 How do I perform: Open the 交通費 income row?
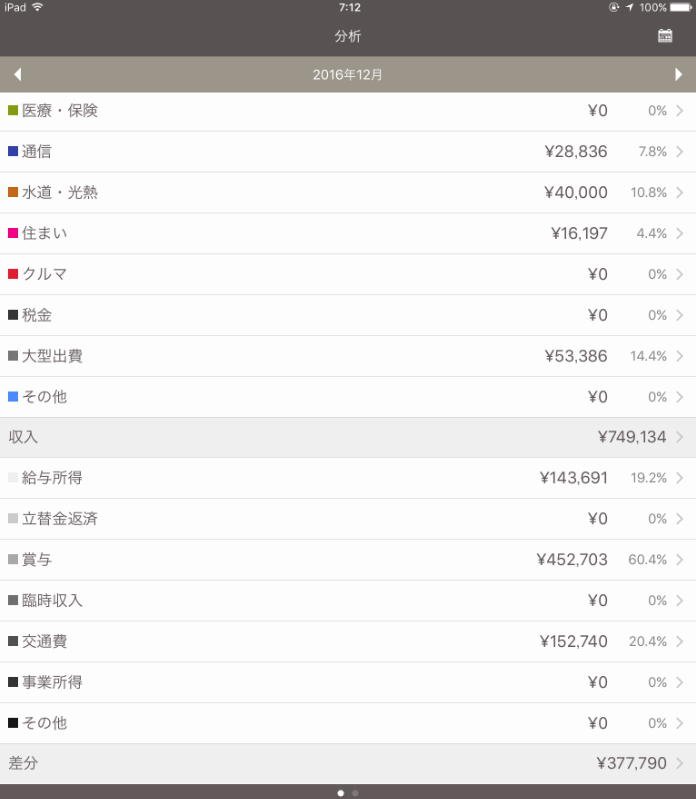point(348,642)
